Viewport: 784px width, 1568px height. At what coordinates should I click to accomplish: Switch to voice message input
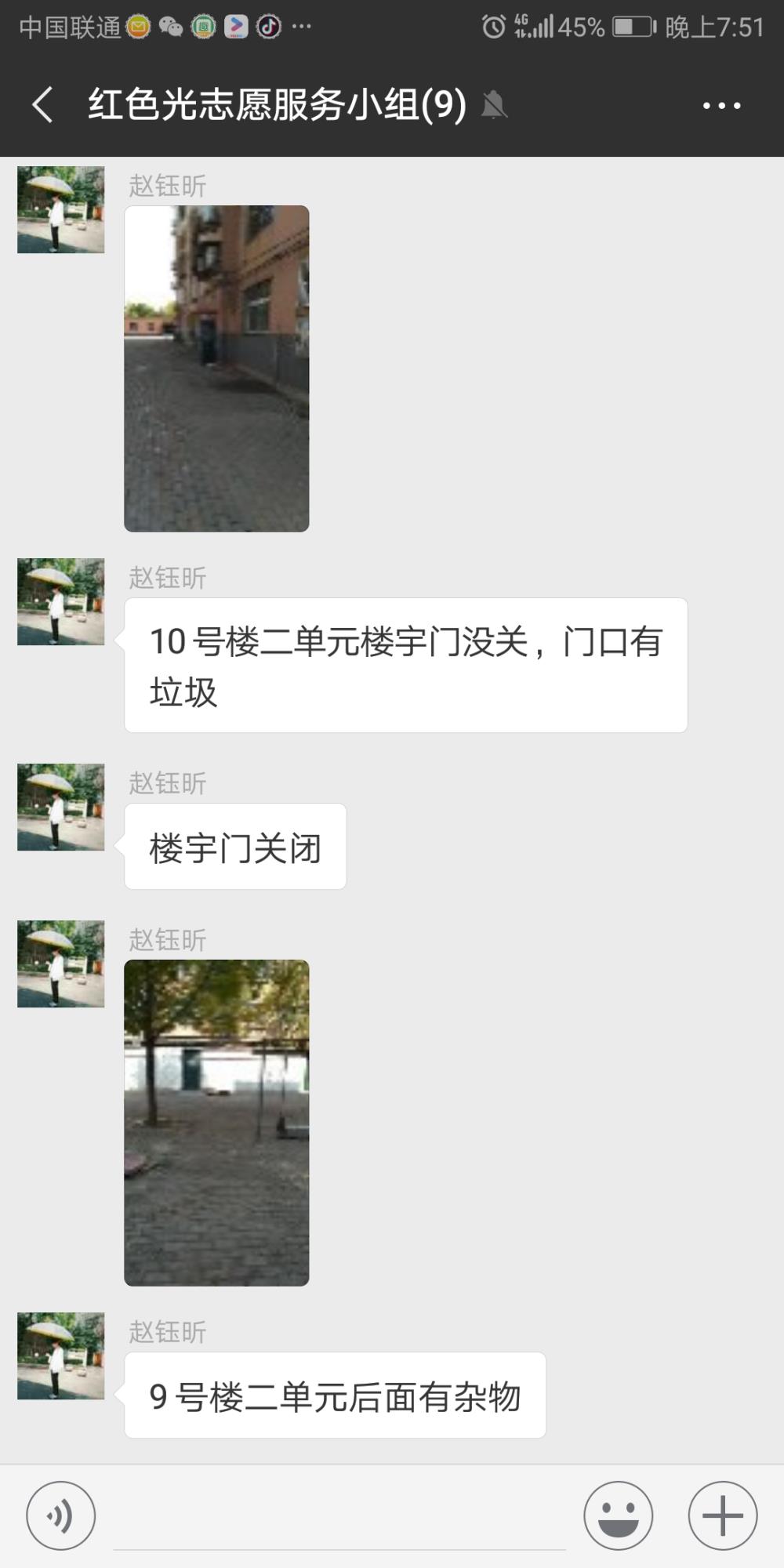pos(61,1515)
